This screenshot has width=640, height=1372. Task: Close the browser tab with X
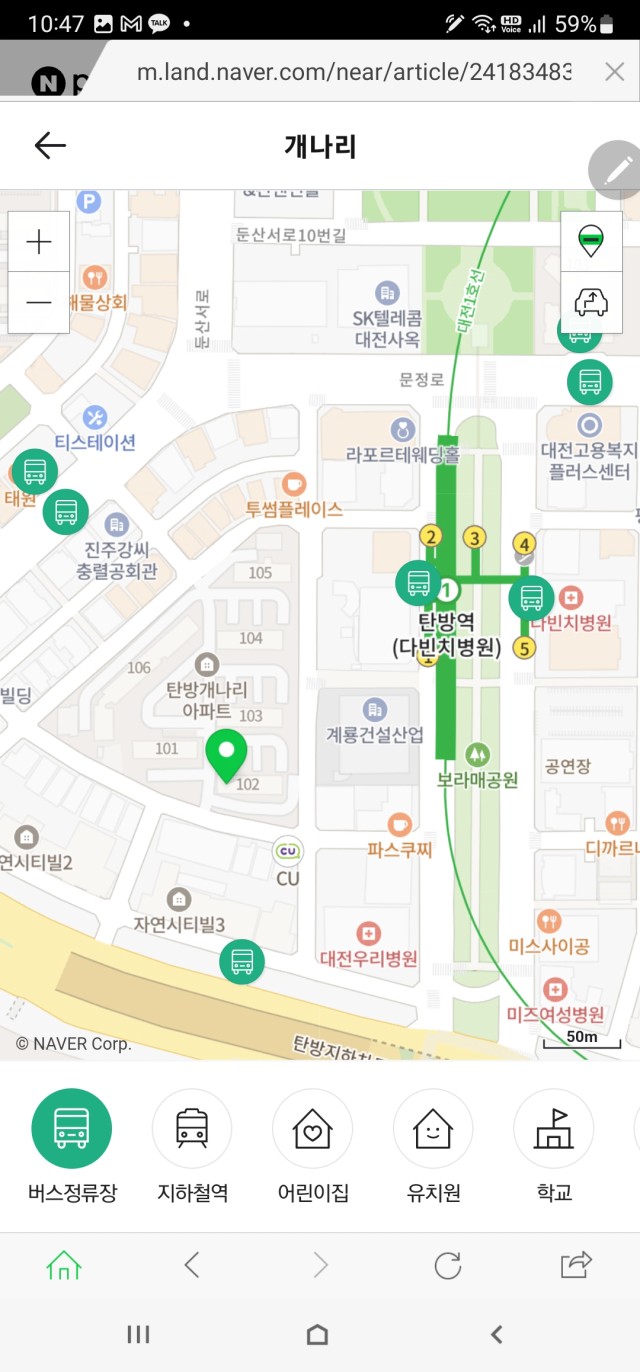click(x=614, y=71)
